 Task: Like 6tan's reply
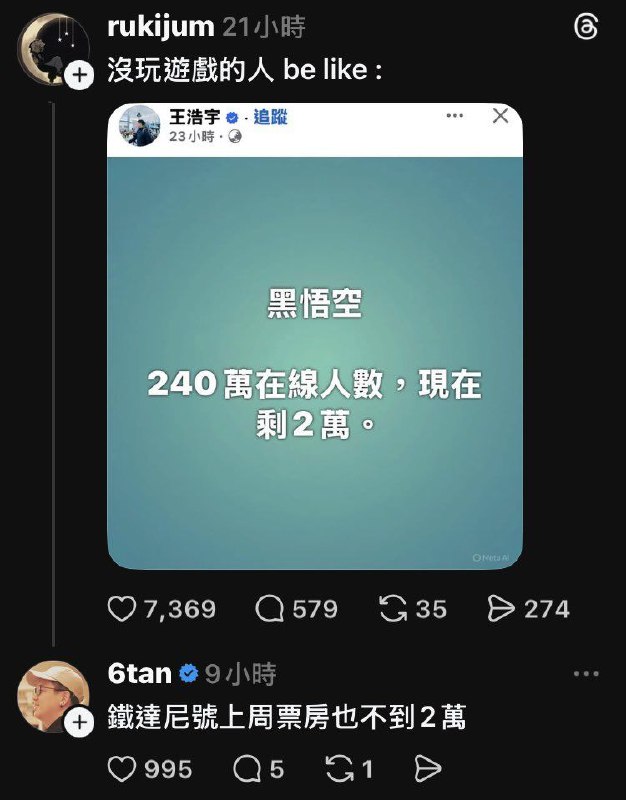[x=121, y=768]
